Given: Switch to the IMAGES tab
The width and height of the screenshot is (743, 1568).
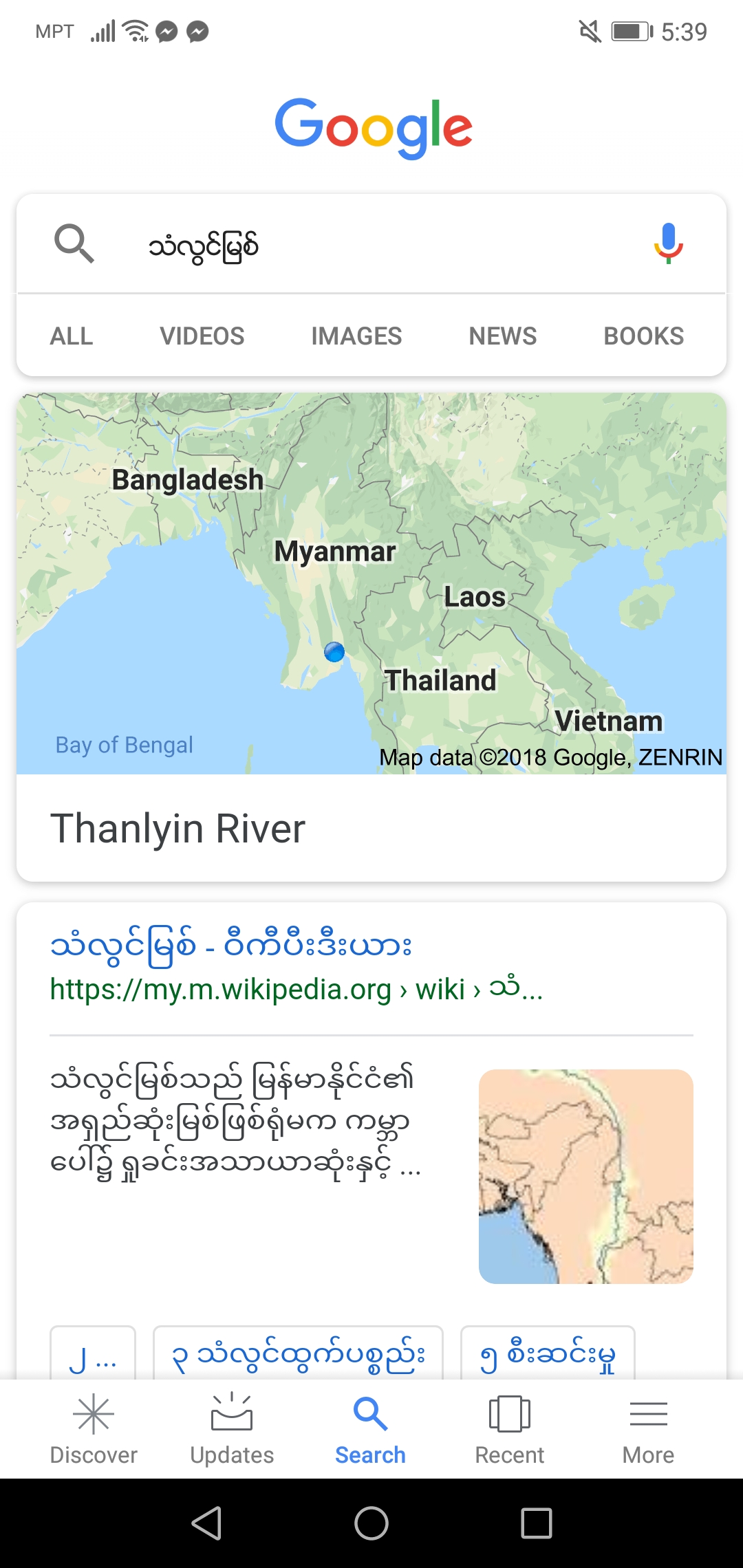Looking at the screenshot, I should 356,336.
